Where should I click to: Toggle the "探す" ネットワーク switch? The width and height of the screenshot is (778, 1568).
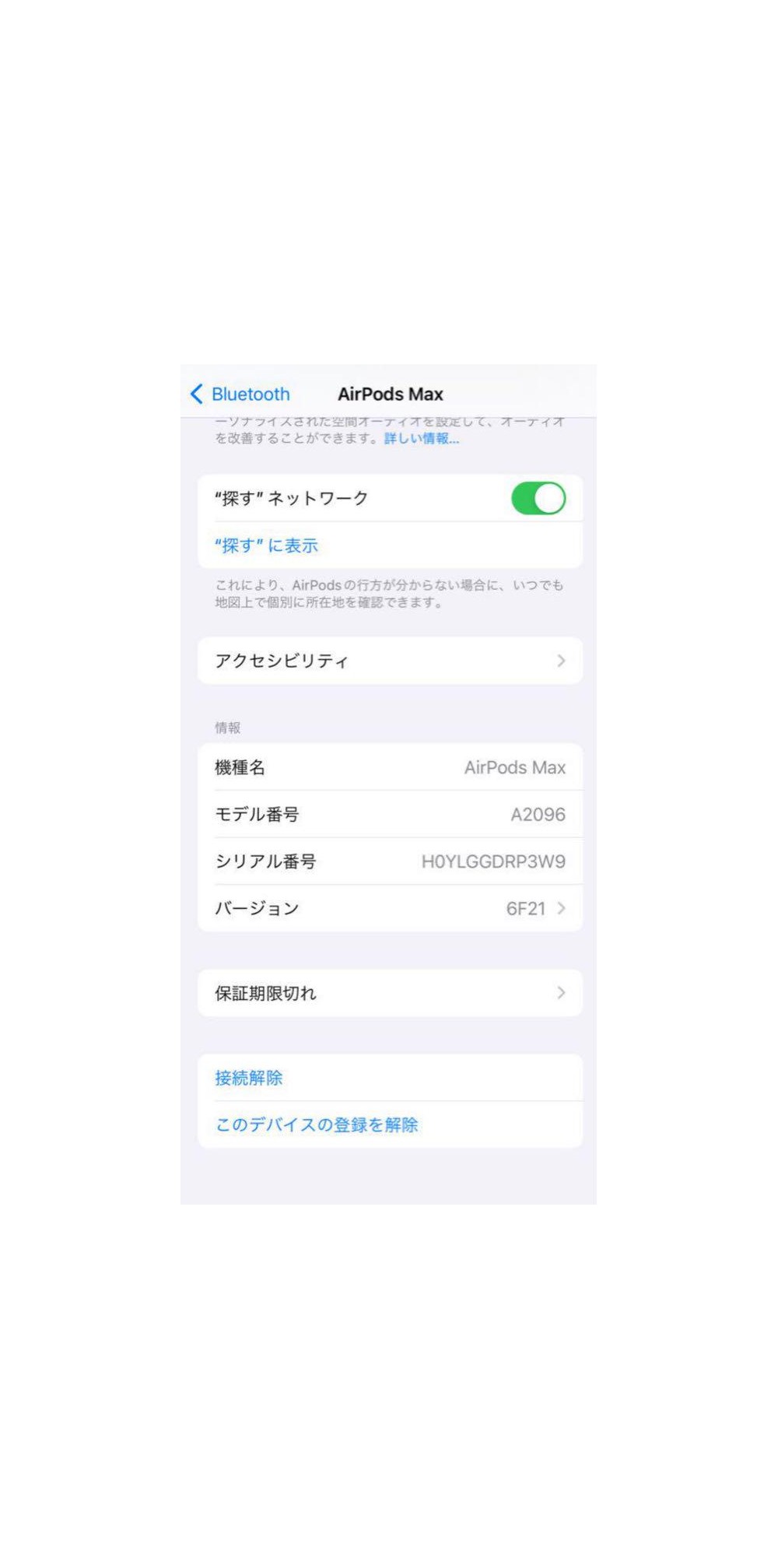pyautogui.click(x=538, y=499)
